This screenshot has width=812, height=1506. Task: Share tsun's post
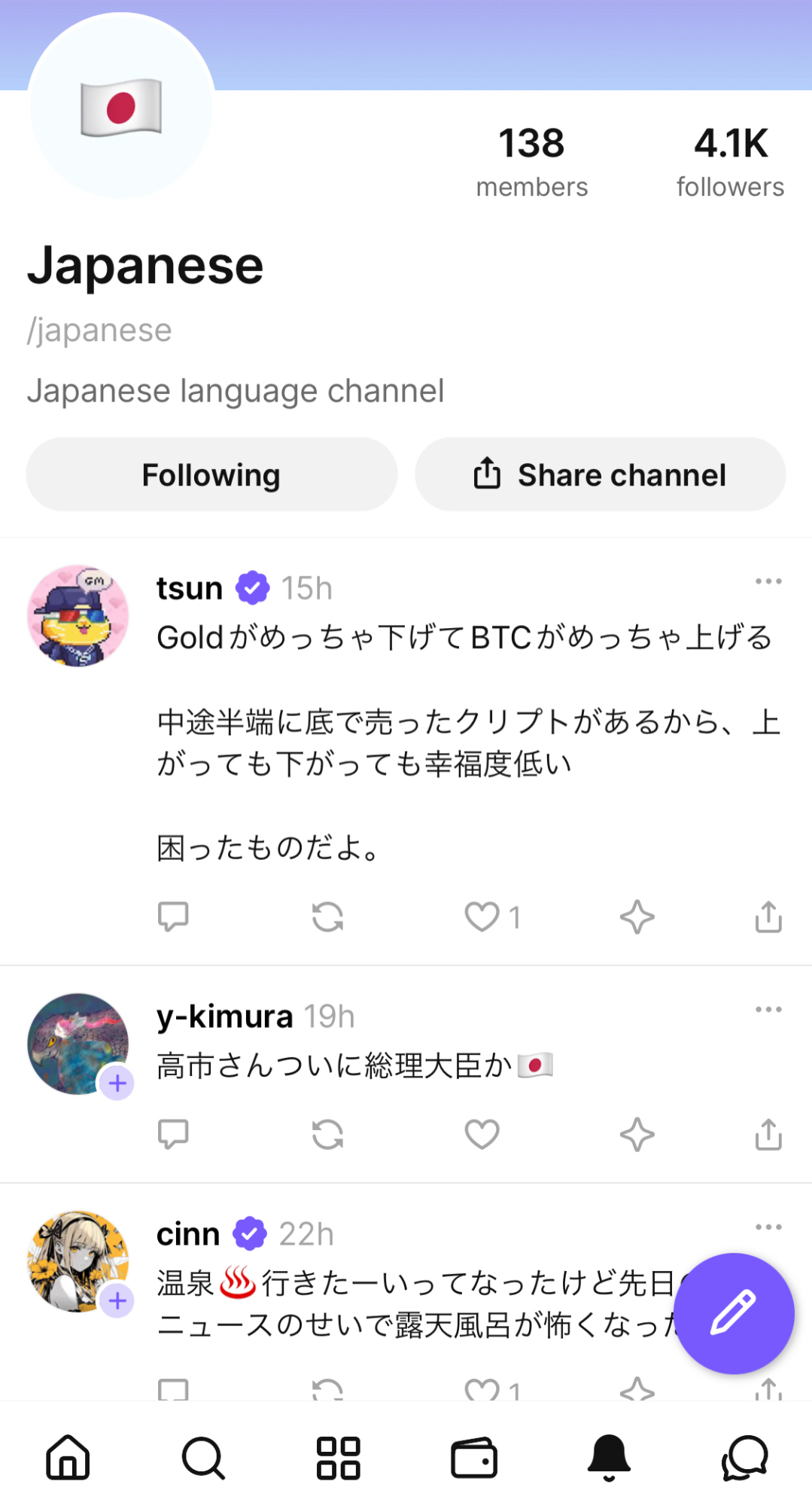pos(768,916)
